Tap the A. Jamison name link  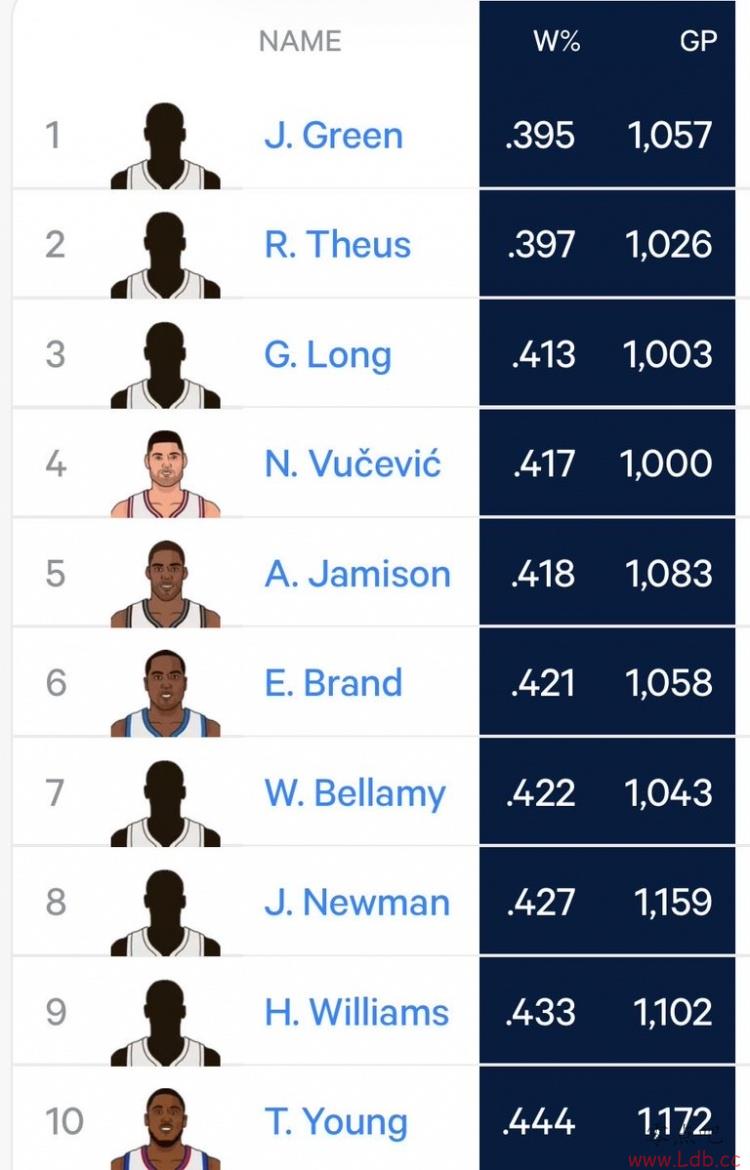point(357,574)
